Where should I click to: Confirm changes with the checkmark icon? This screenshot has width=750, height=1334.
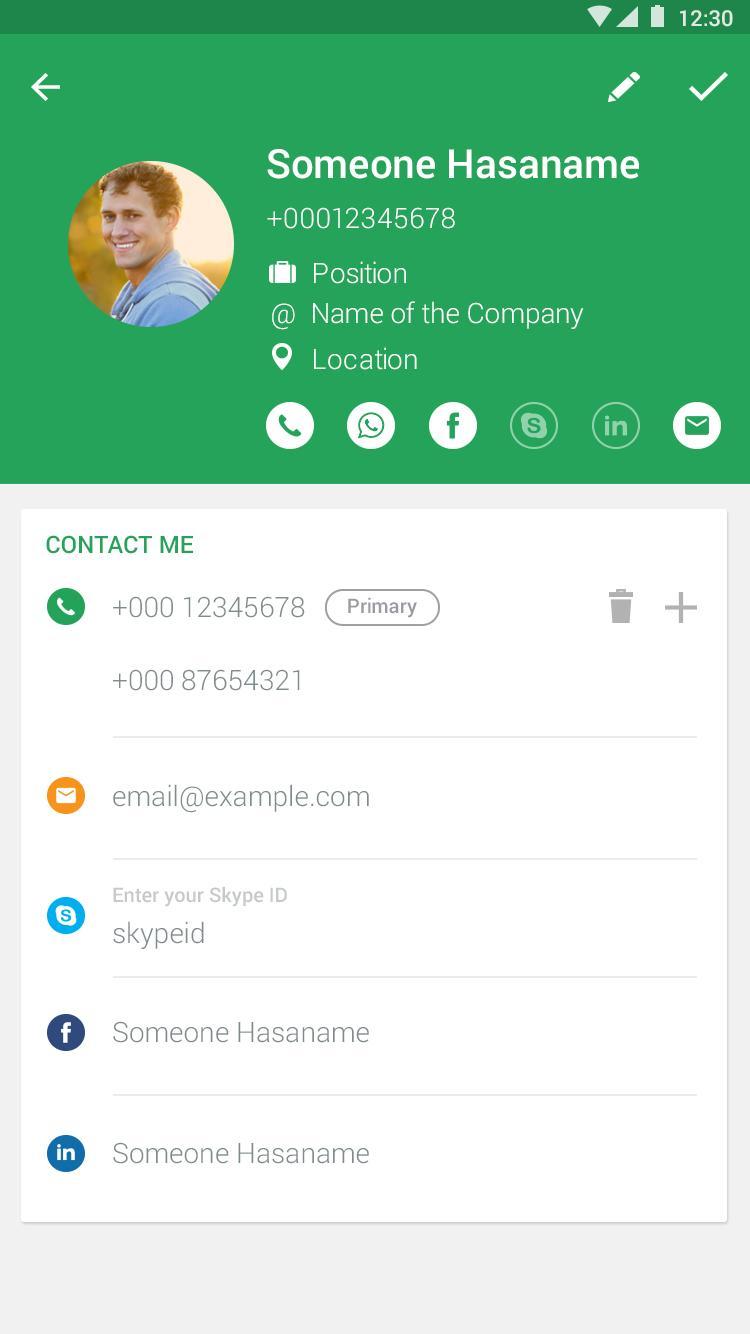click(708, 88)
